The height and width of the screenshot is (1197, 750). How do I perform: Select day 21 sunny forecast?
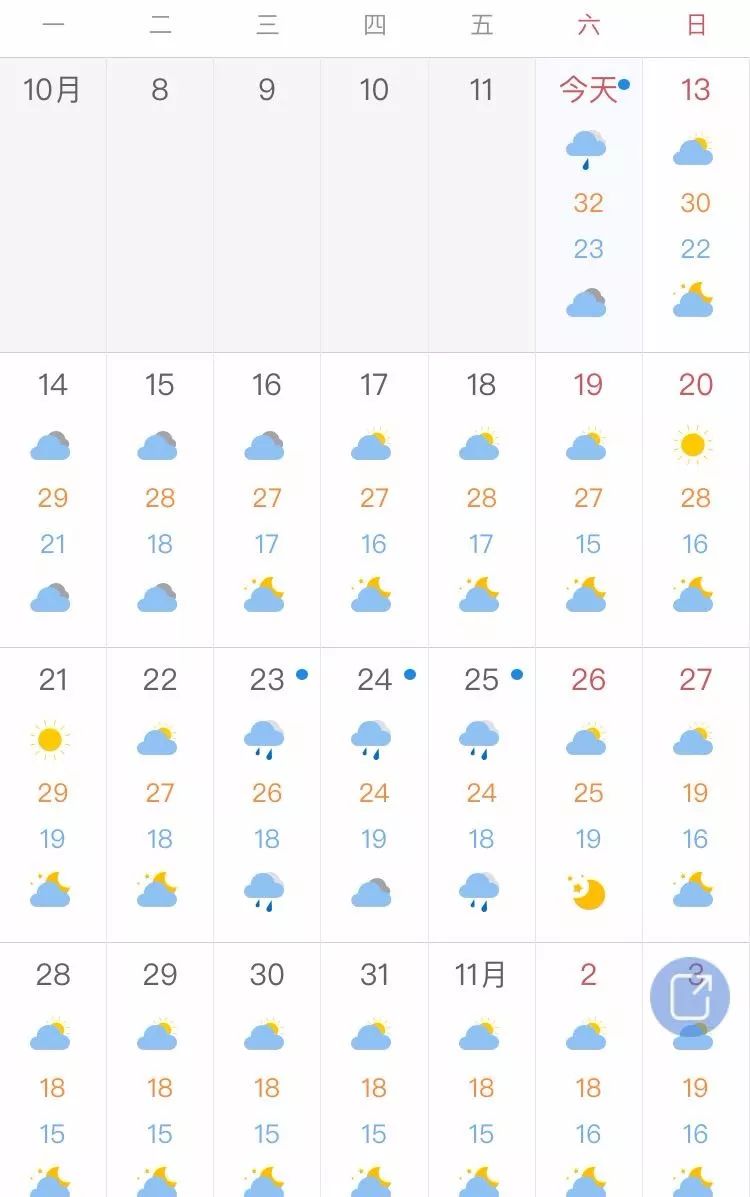[x=52, y=795]
